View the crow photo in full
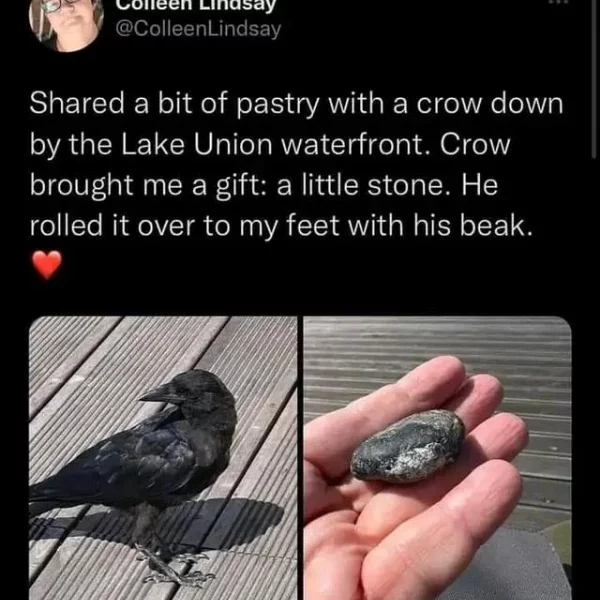Screen dimensions: 600x600 point(162,457)
